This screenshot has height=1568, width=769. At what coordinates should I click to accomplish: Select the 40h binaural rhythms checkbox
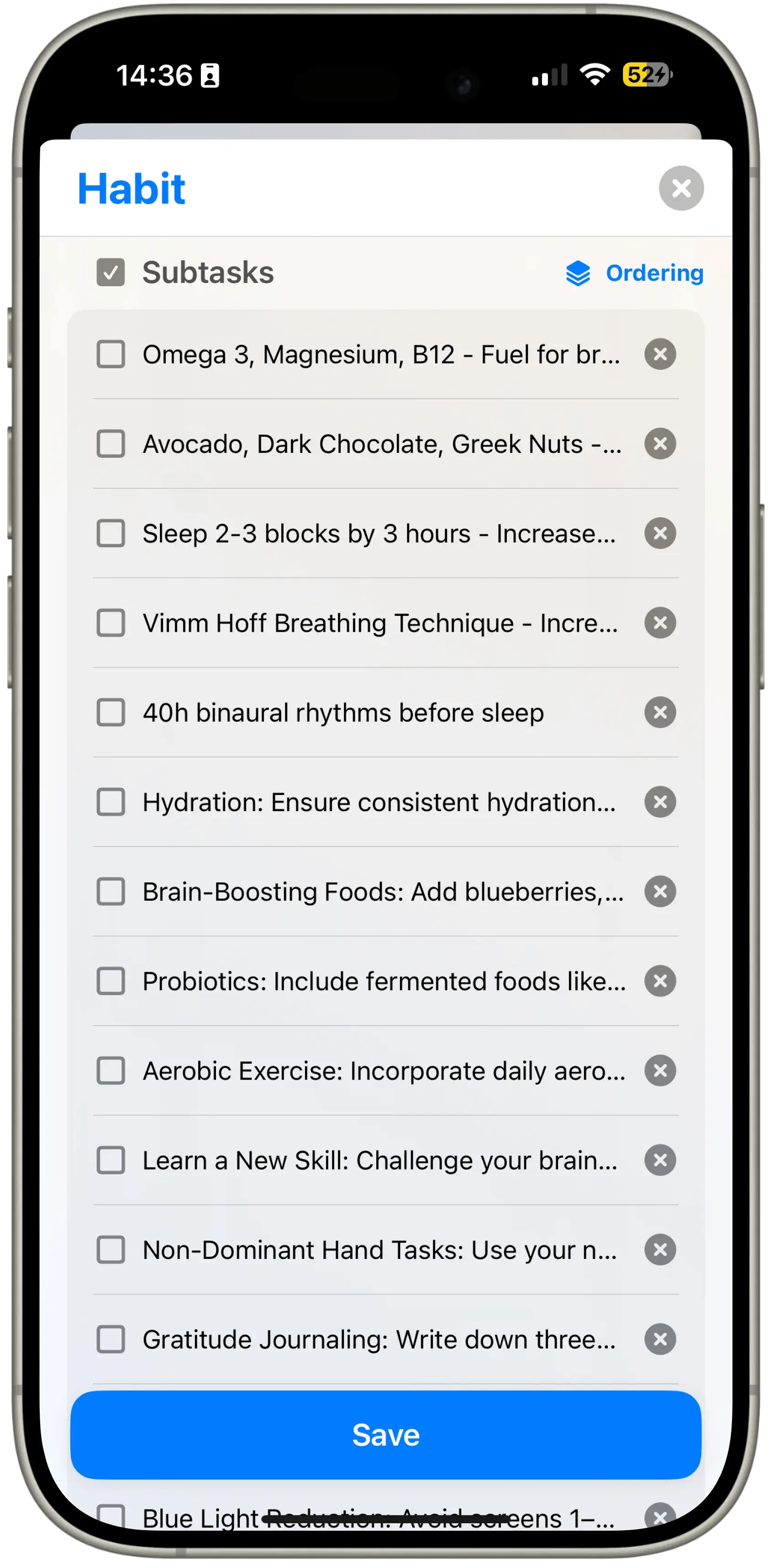[x=111, y=712]
